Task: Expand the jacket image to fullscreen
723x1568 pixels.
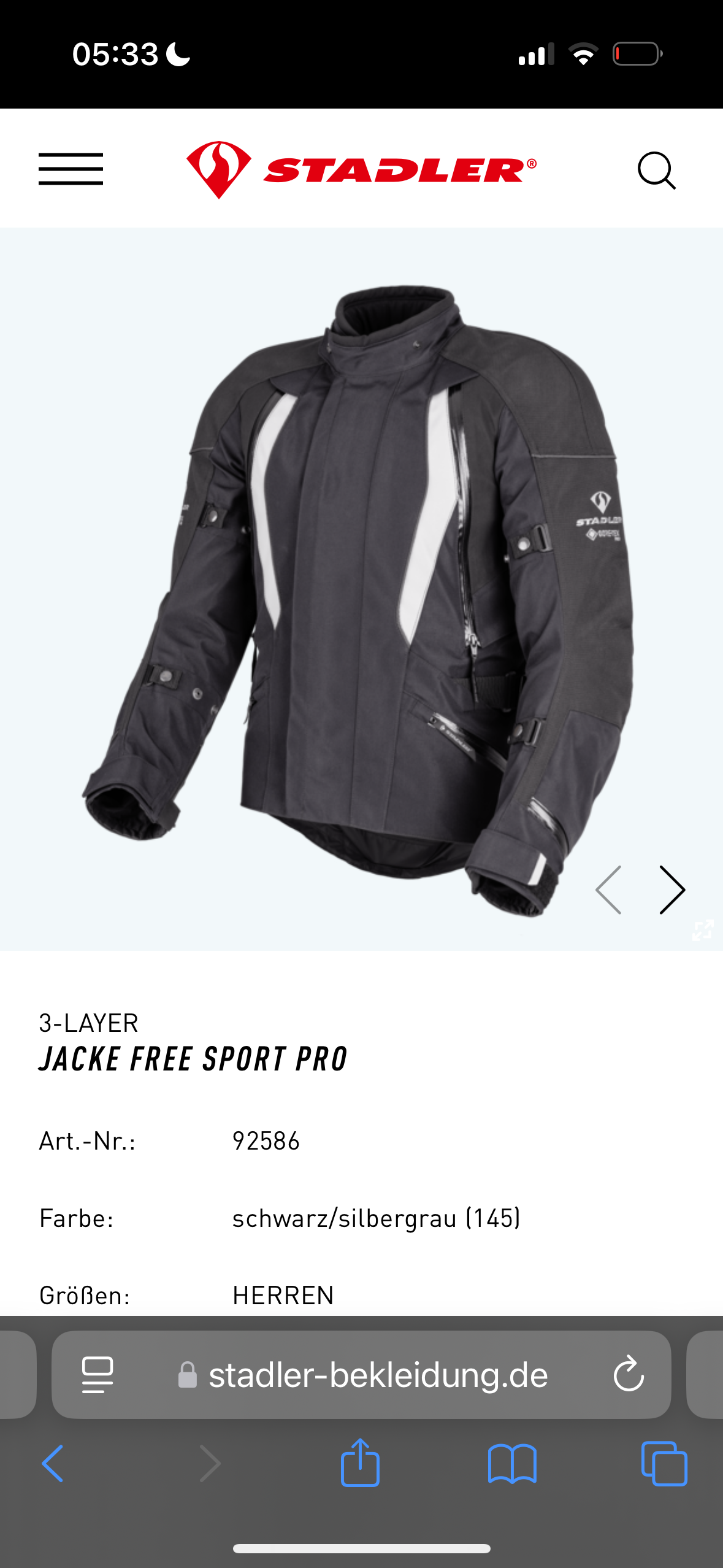Action: pyautogui.click(x=703, y=929)
